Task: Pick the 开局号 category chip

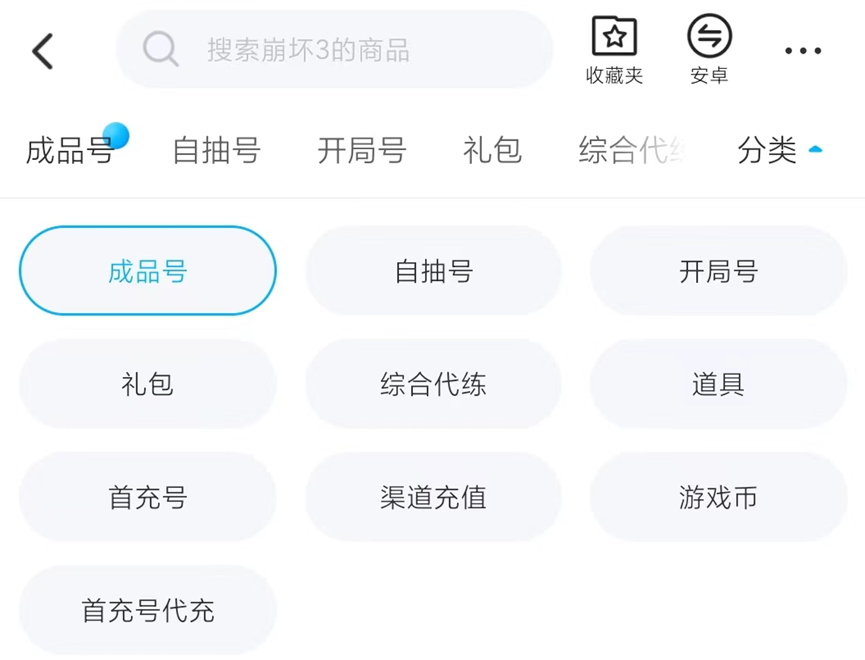Action: tap(718, 271)
